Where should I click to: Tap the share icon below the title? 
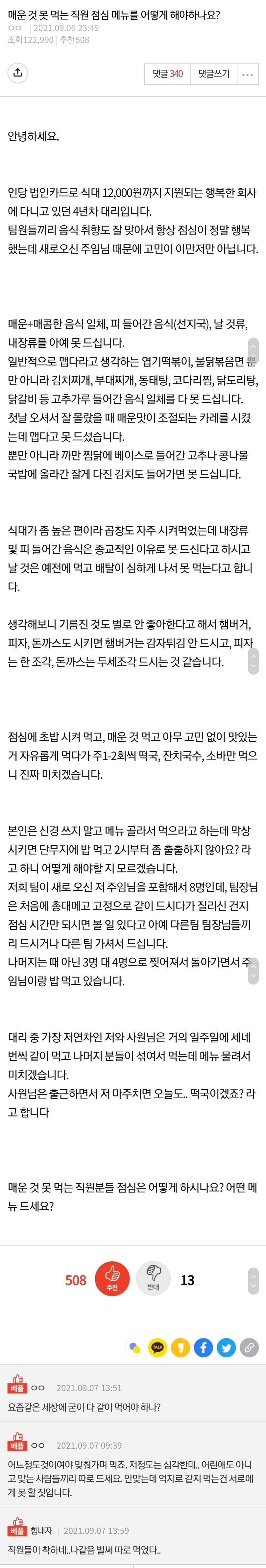(18, 73)
